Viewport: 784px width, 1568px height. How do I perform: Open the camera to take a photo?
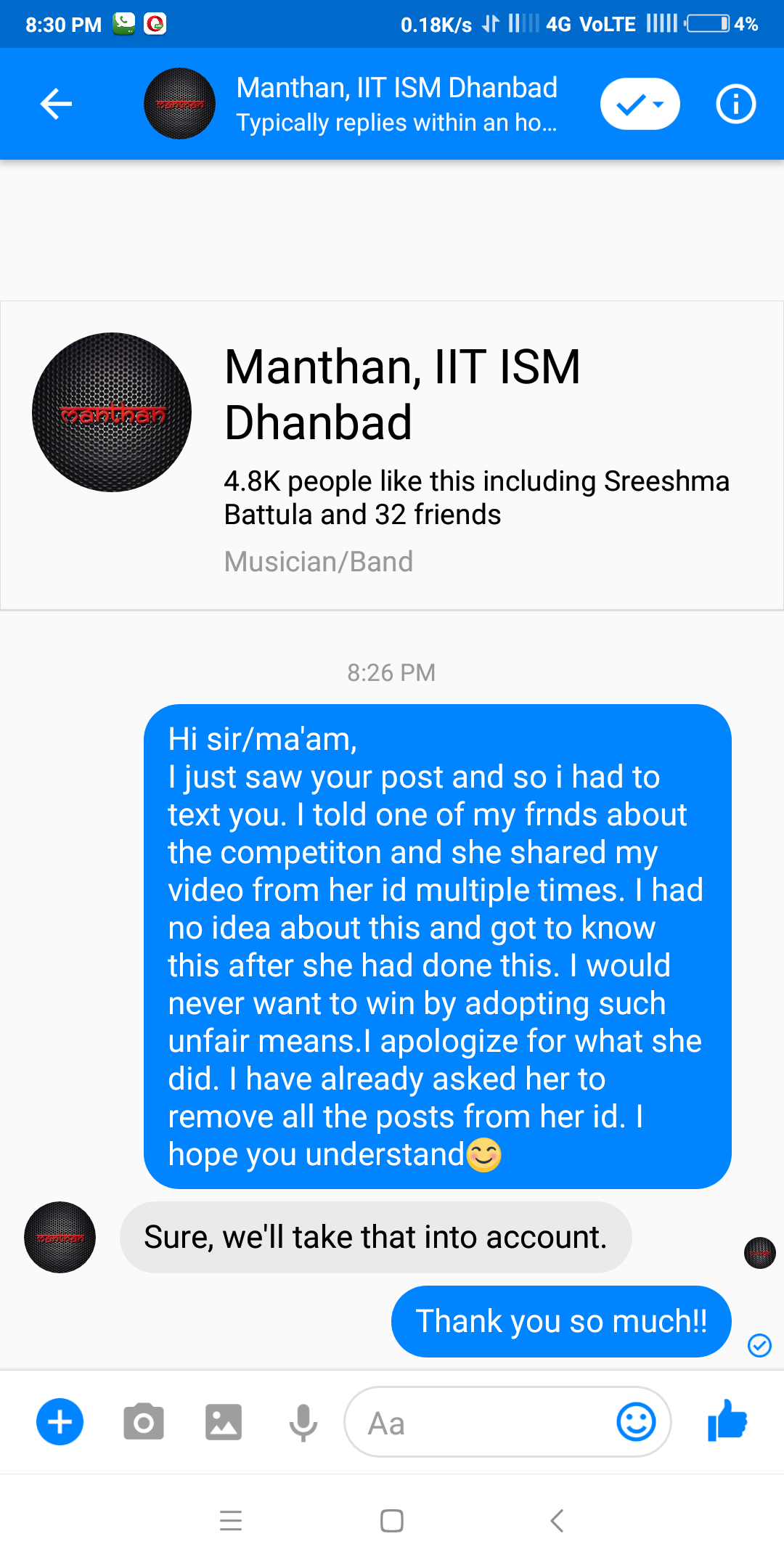tap(144, 1421)
